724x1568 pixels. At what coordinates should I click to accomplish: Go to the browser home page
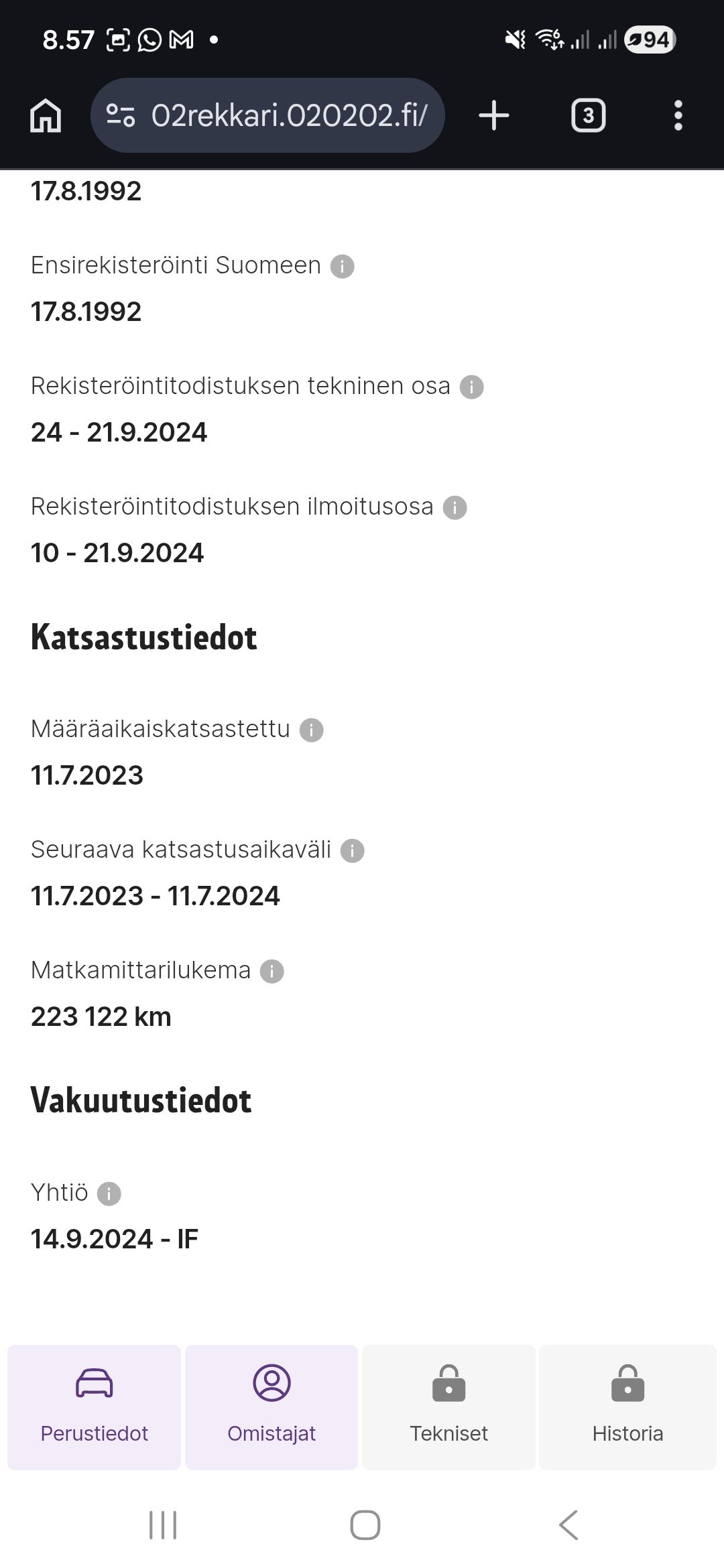click(x=46, y=116)
